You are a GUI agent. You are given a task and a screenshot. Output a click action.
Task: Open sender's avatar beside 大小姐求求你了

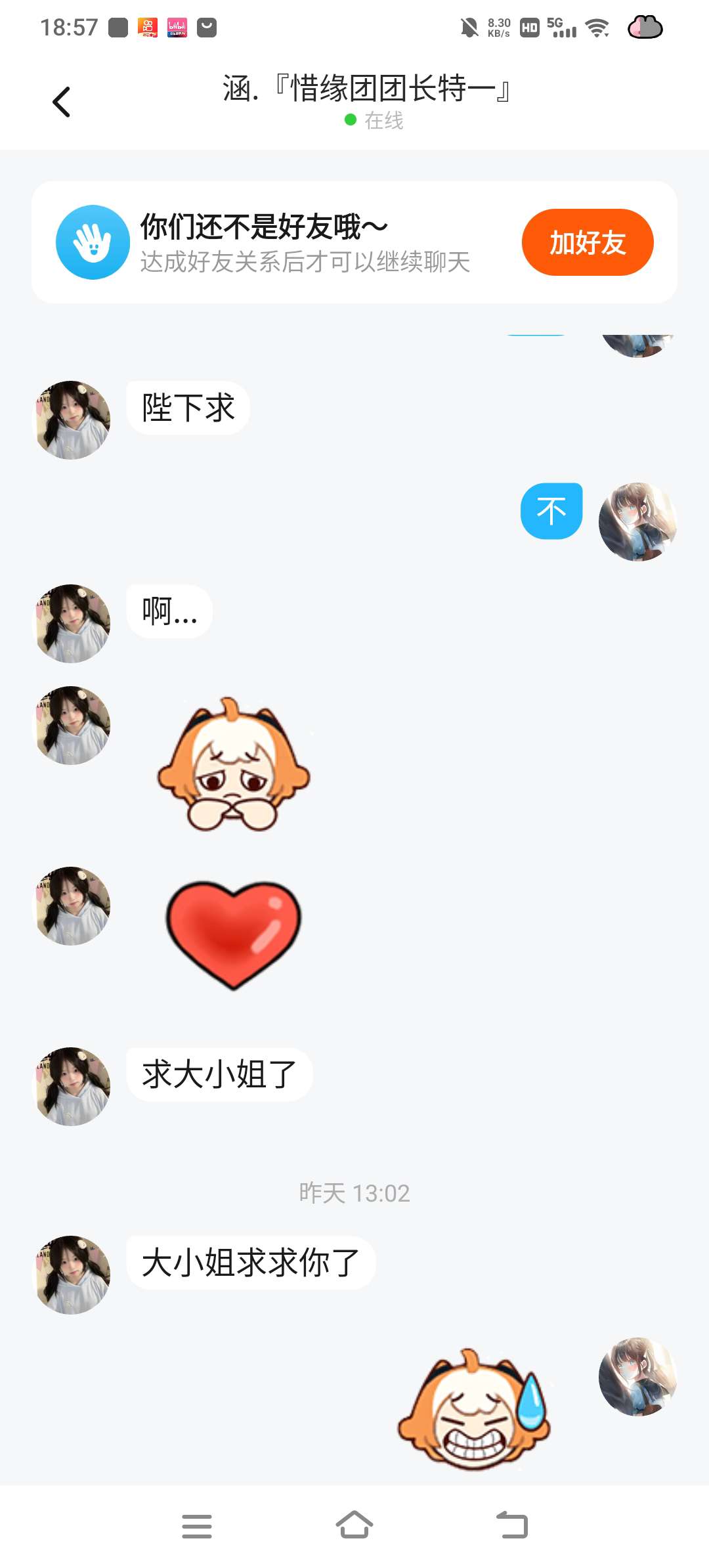click(72, 1274)
